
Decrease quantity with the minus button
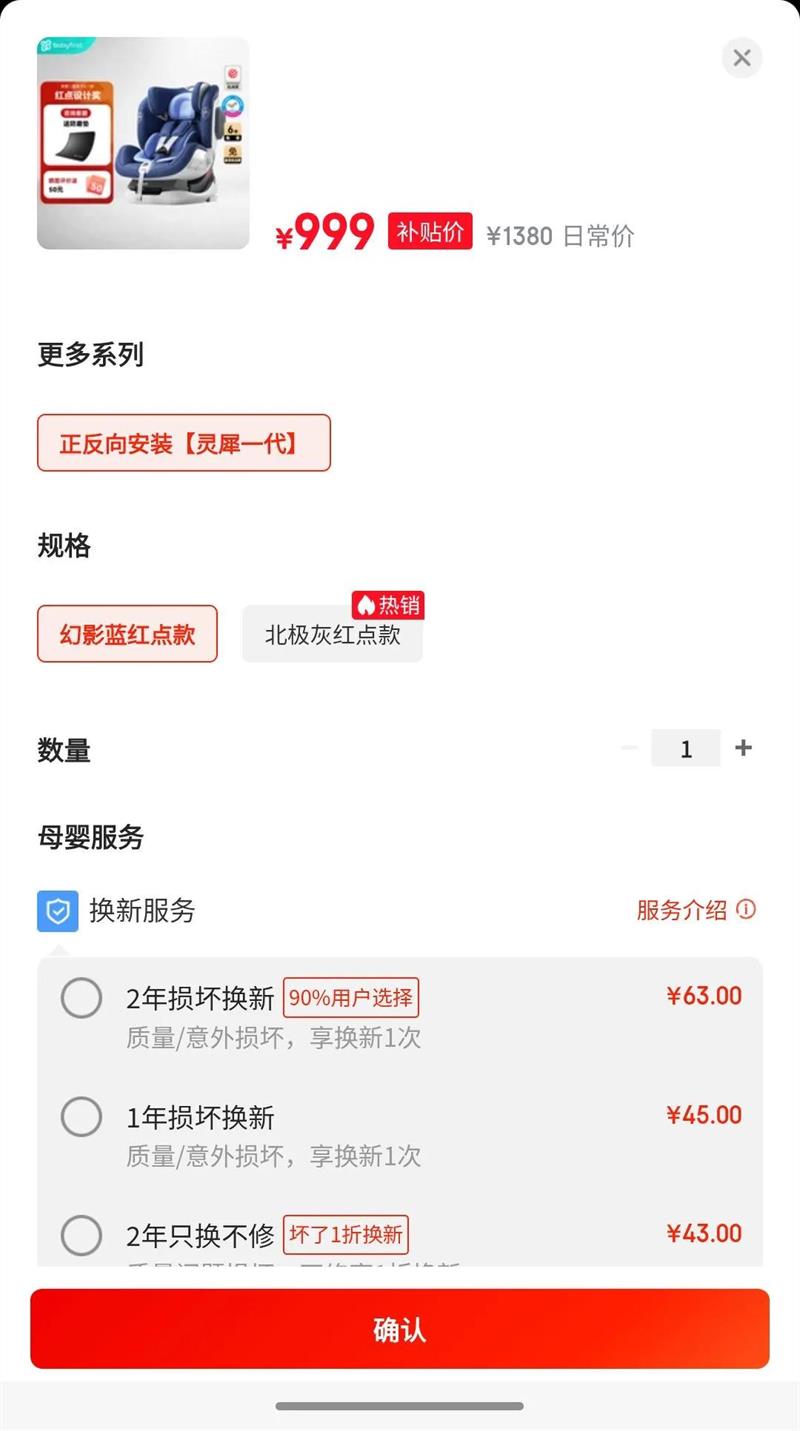630,748
